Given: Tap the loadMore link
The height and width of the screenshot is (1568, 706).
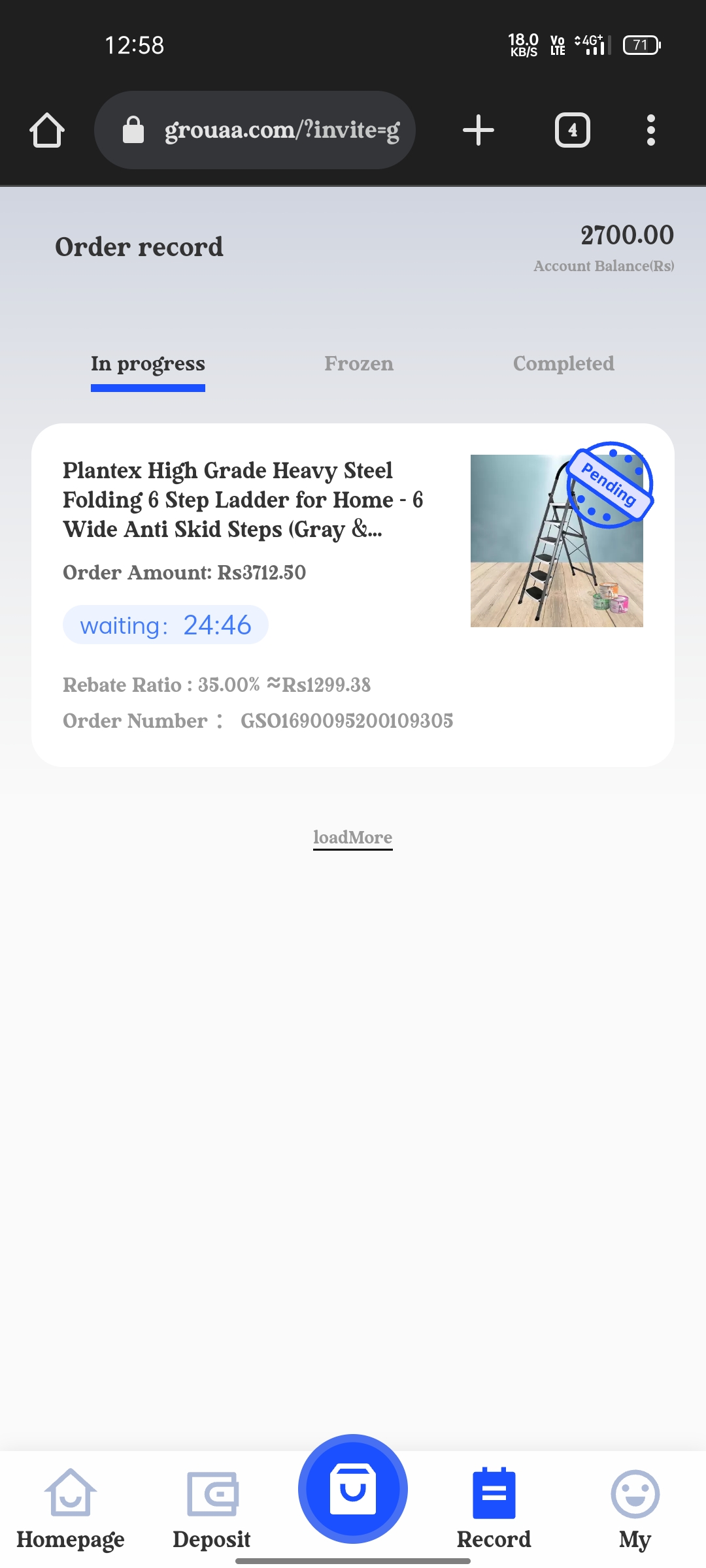Looking at the screenshot, I should coord(353,838).
